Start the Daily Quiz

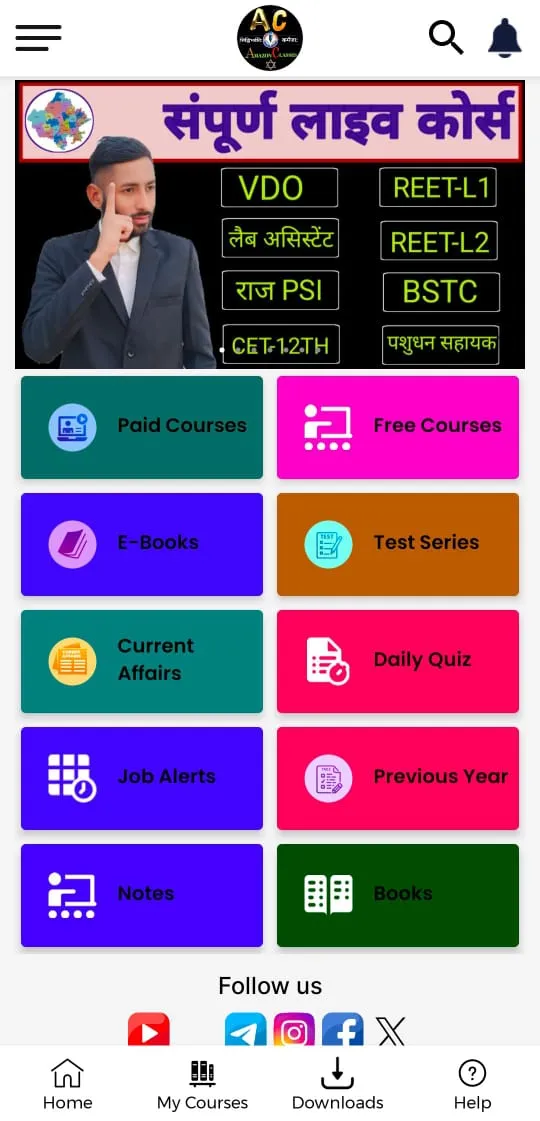tap(398, 661)
